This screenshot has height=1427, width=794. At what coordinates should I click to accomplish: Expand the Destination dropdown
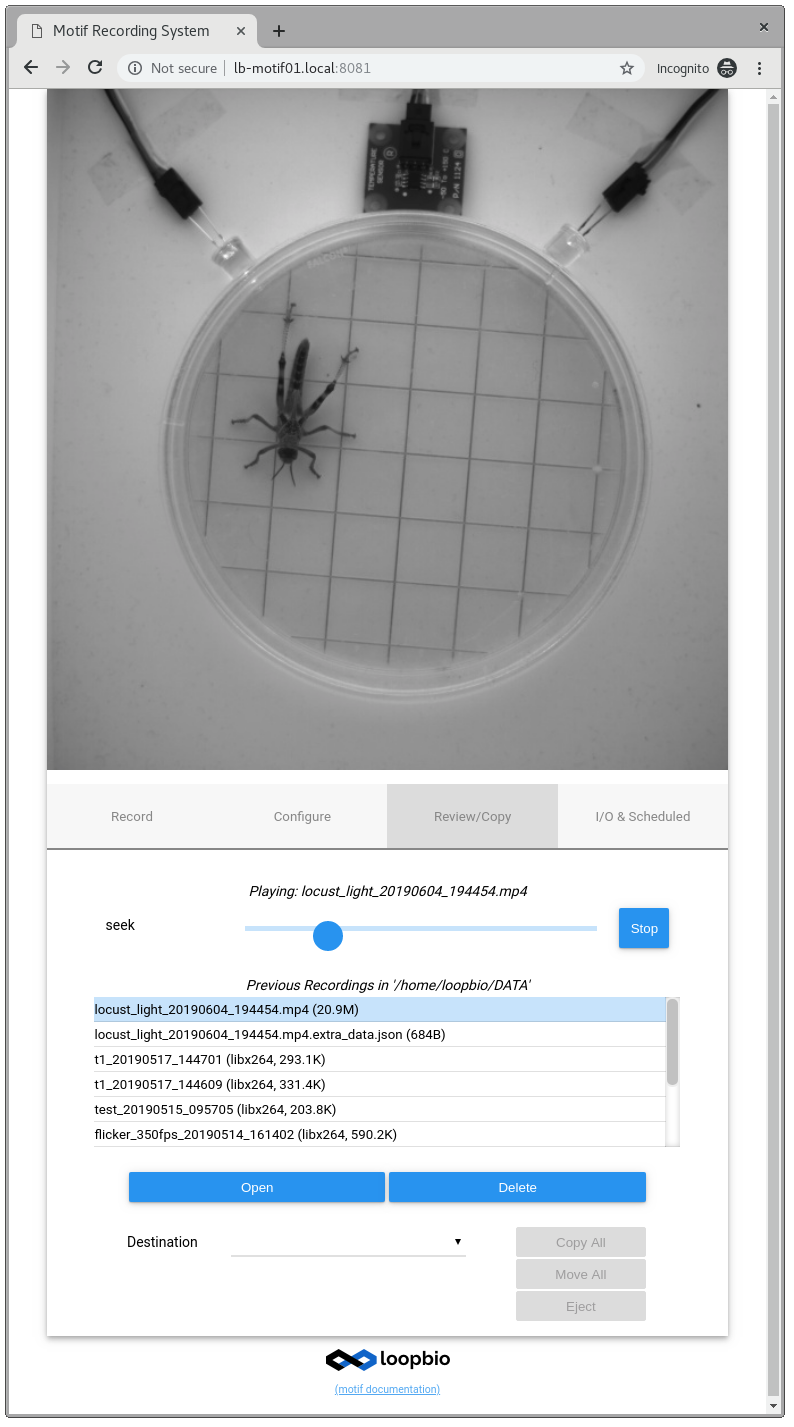pyautogui.click(x=348, y=1242)
